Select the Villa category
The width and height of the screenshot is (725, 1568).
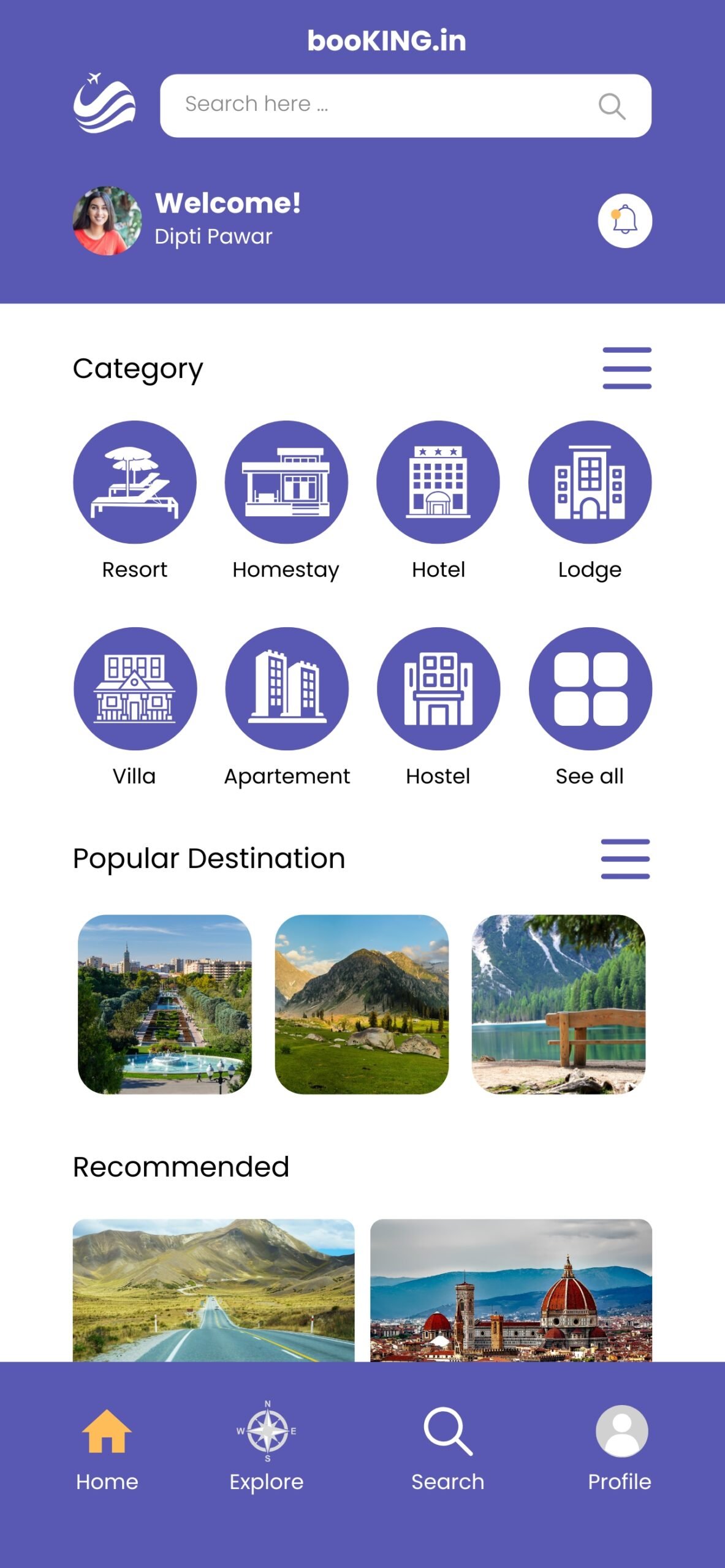pyautogui.click(x=135, y=689)
